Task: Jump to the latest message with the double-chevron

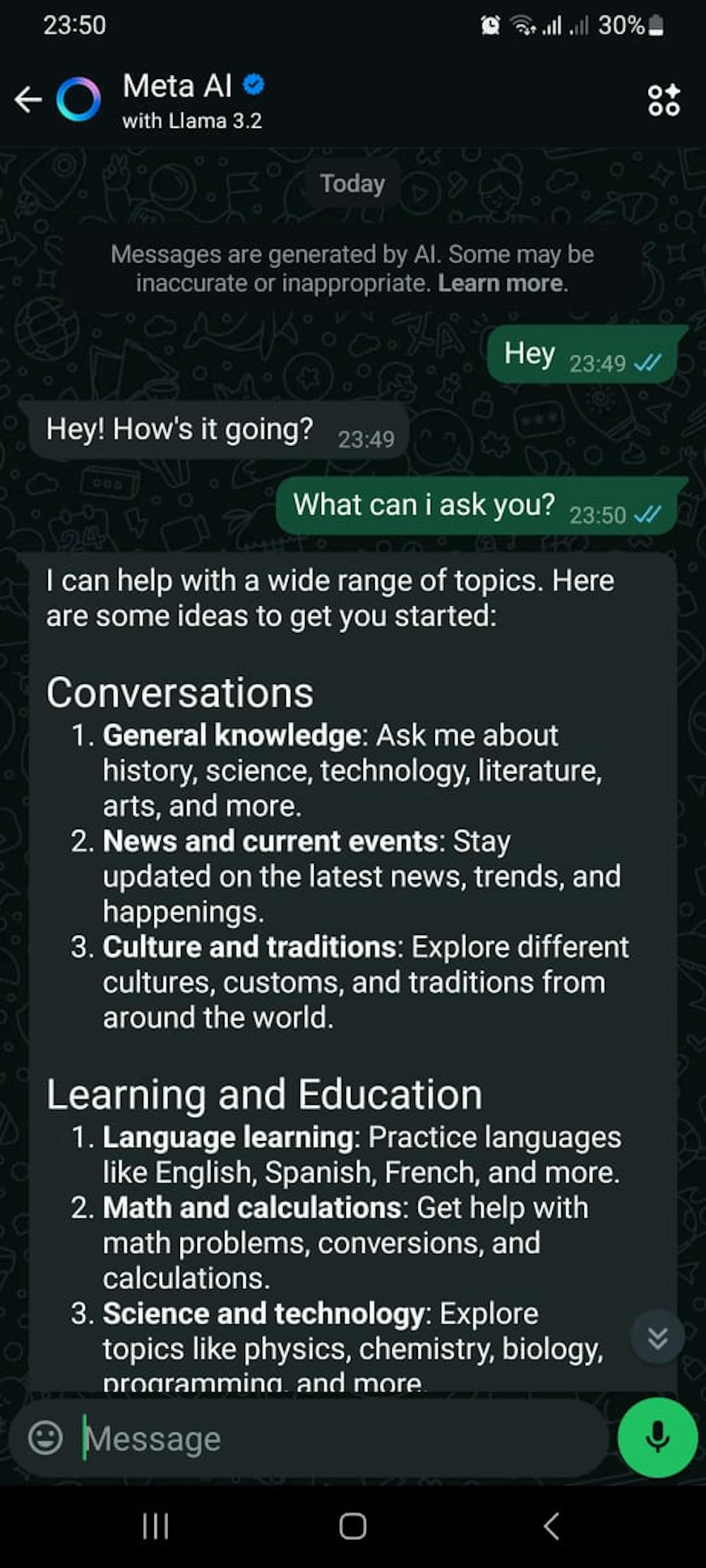Action: click(x=657, y=1337)
